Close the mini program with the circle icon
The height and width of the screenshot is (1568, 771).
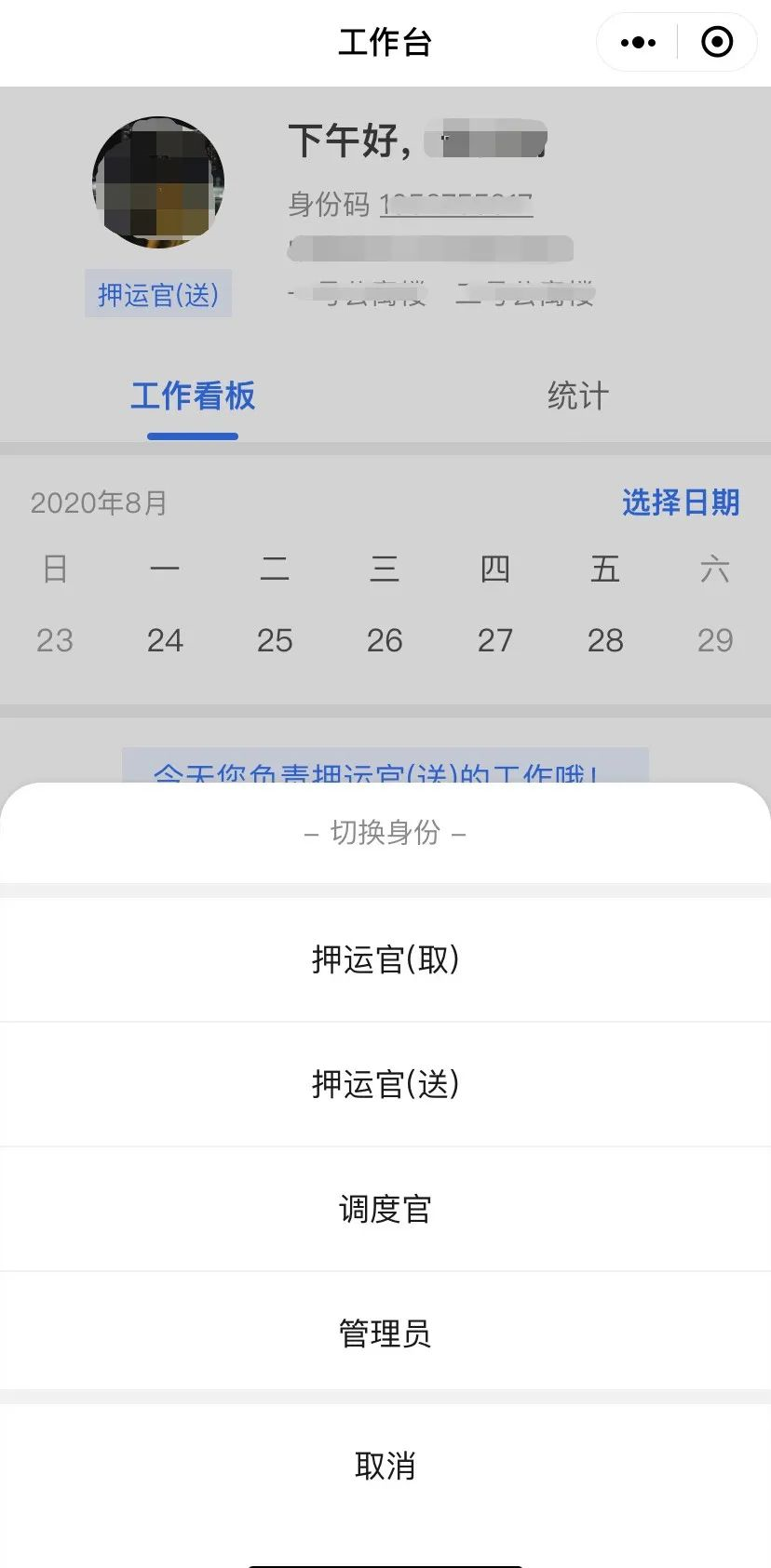coord(717,42)
